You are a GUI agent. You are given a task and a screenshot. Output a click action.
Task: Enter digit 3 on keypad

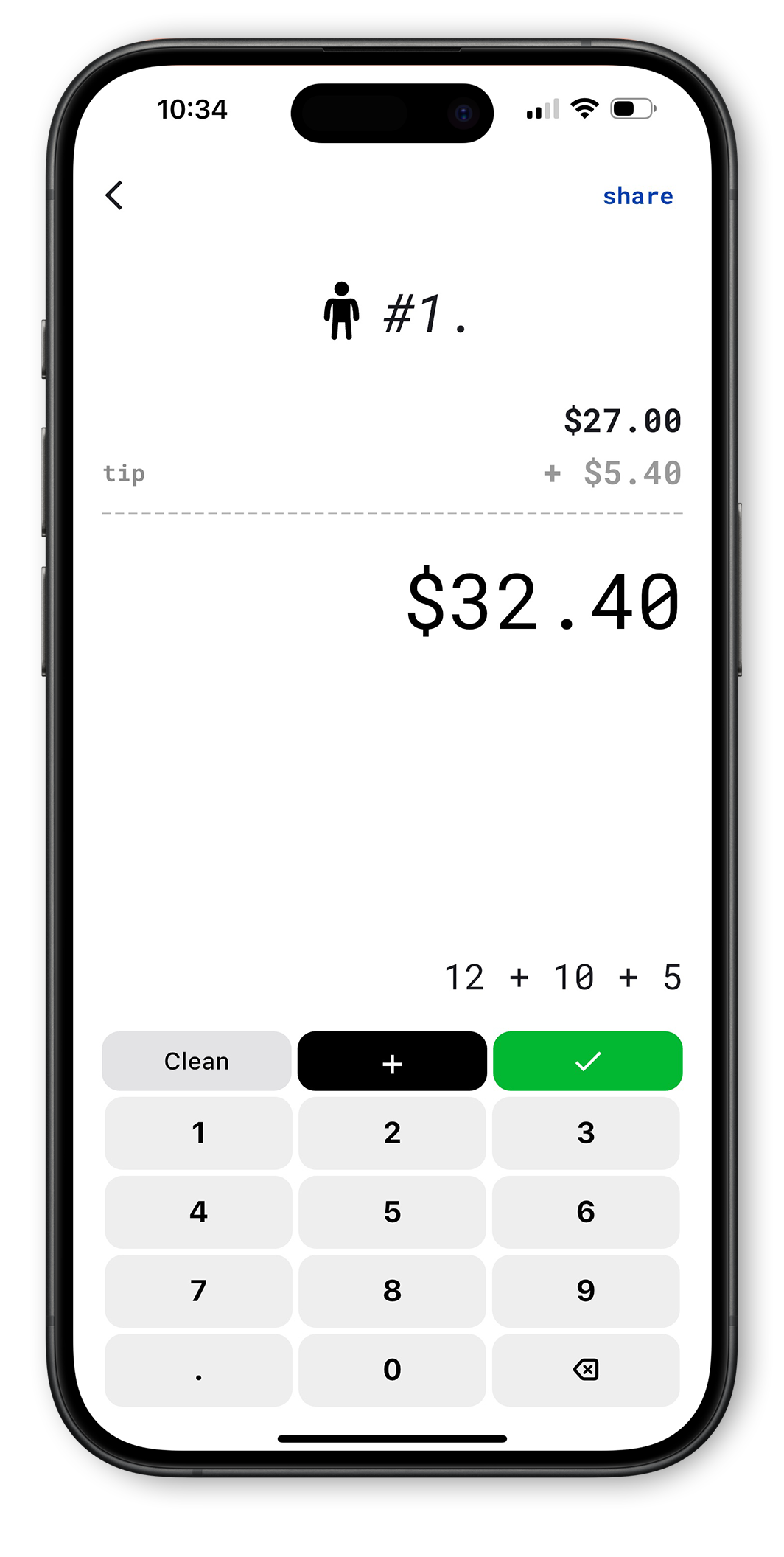pos(586,1132)
